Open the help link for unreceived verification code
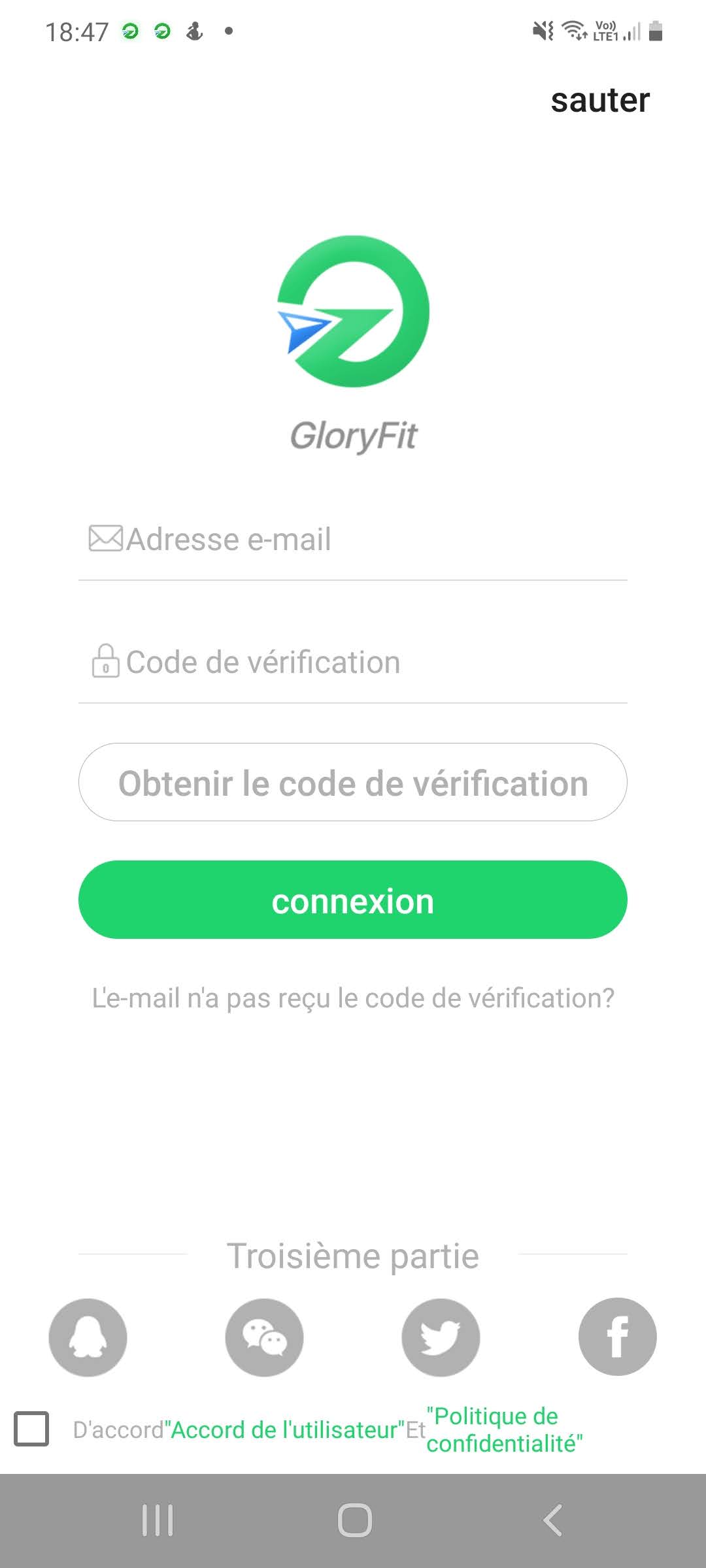Image resolution: width=706 pixels, height=1568 pixels. pyautogui.click(x=353, y=998)
